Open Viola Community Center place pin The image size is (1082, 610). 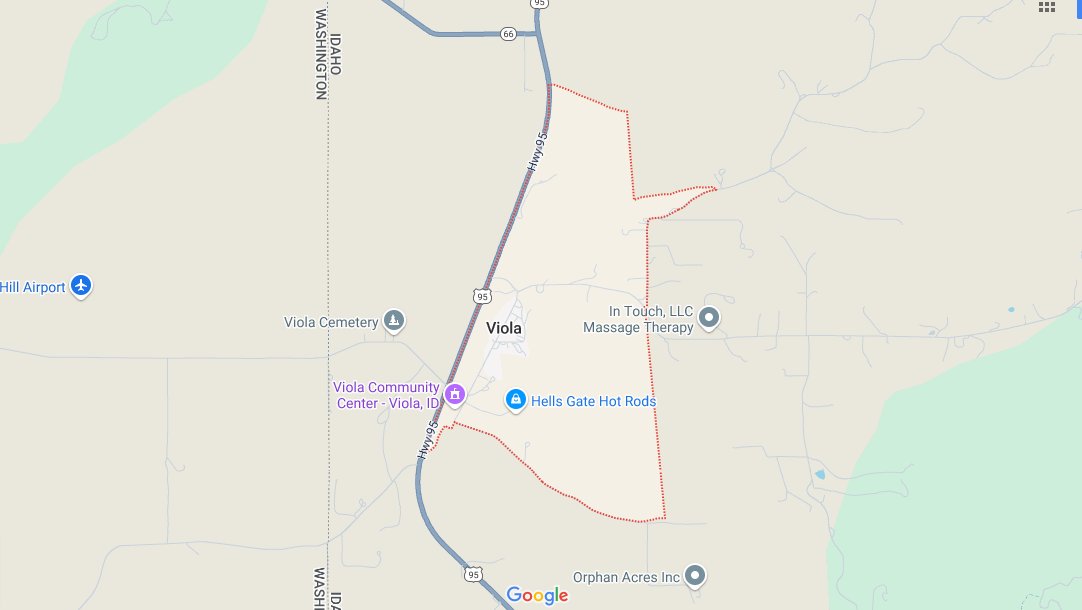[x=455, y=395]
